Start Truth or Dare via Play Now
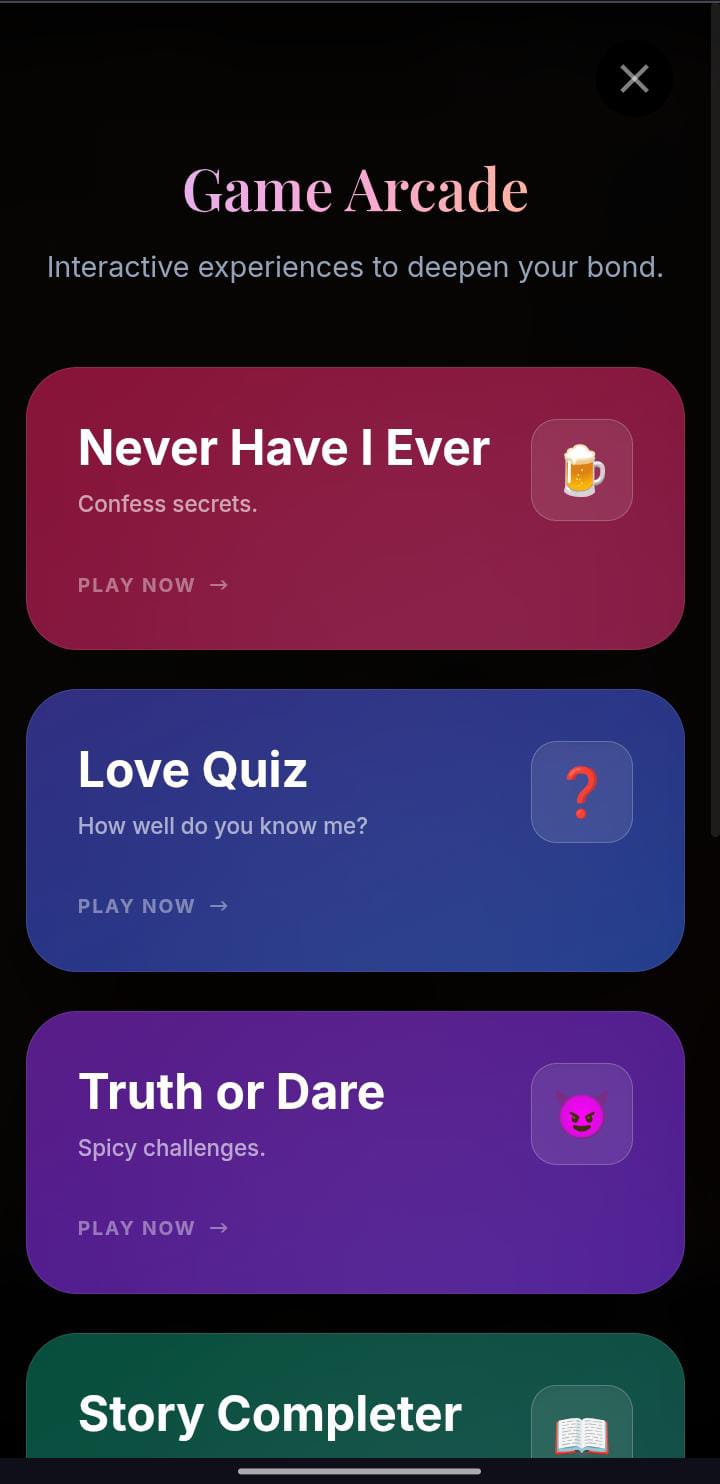The width and height of the screenshot is (720, 1484). click(x=153, y=1228)
